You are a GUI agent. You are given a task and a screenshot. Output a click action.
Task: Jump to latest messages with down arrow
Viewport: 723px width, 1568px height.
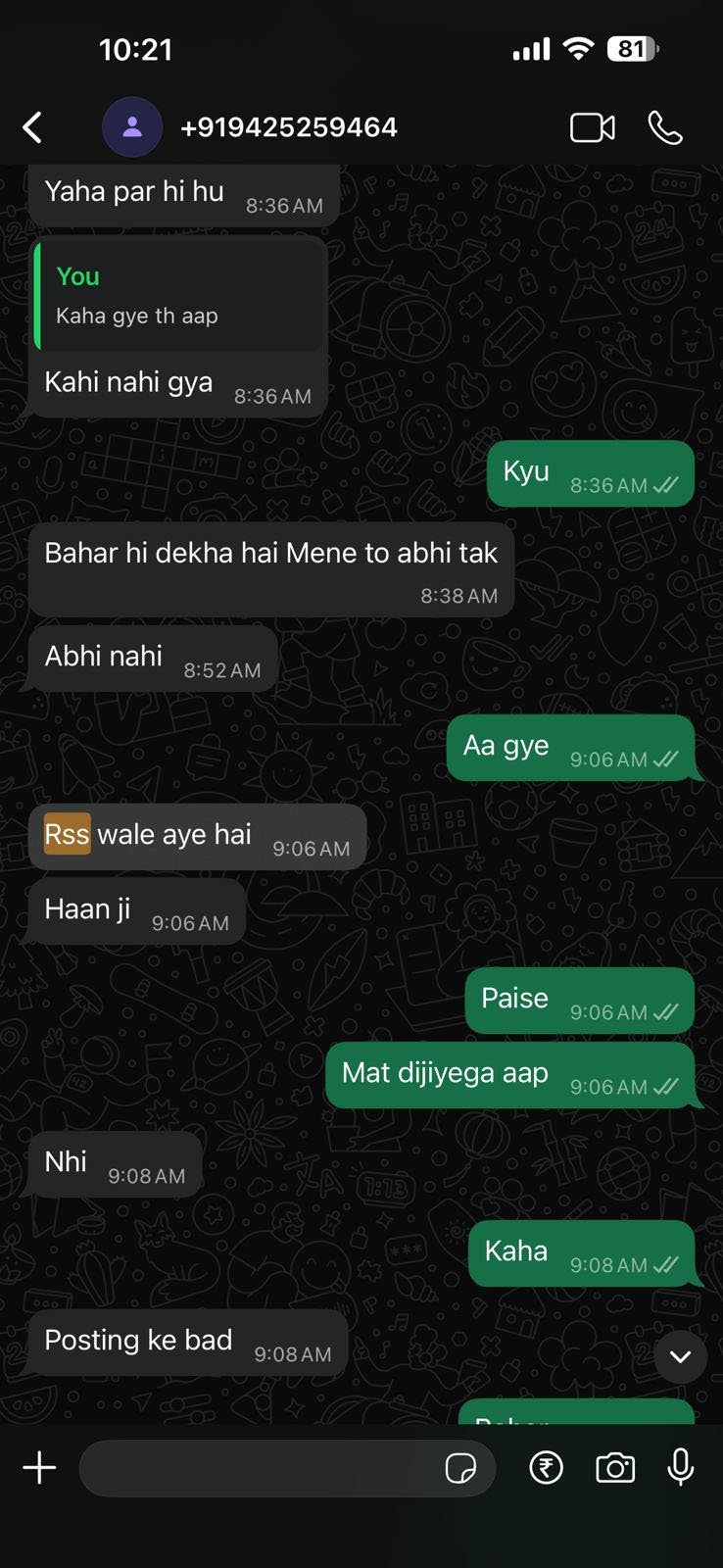[680, 1356]
